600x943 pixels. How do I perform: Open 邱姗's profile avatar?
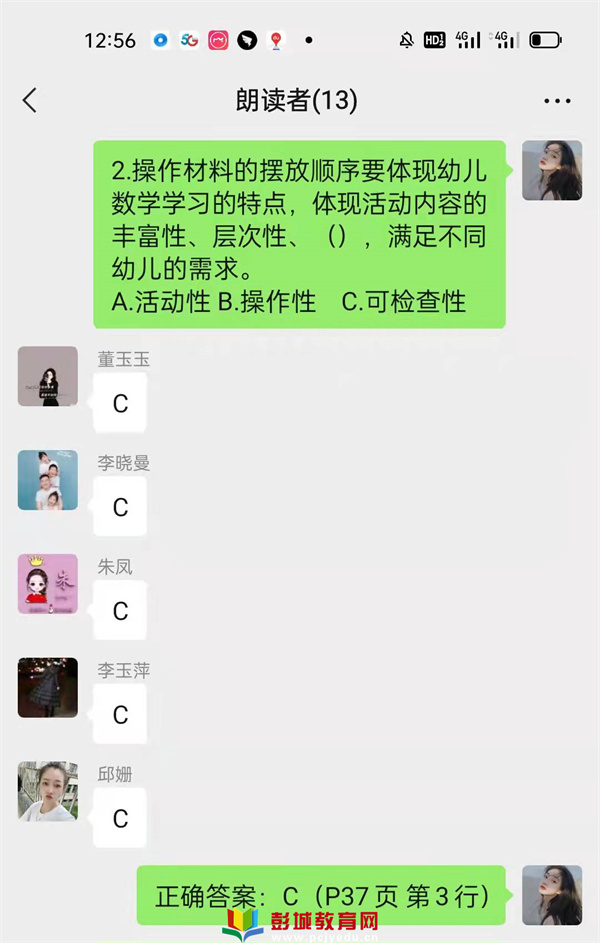point(47,791)
